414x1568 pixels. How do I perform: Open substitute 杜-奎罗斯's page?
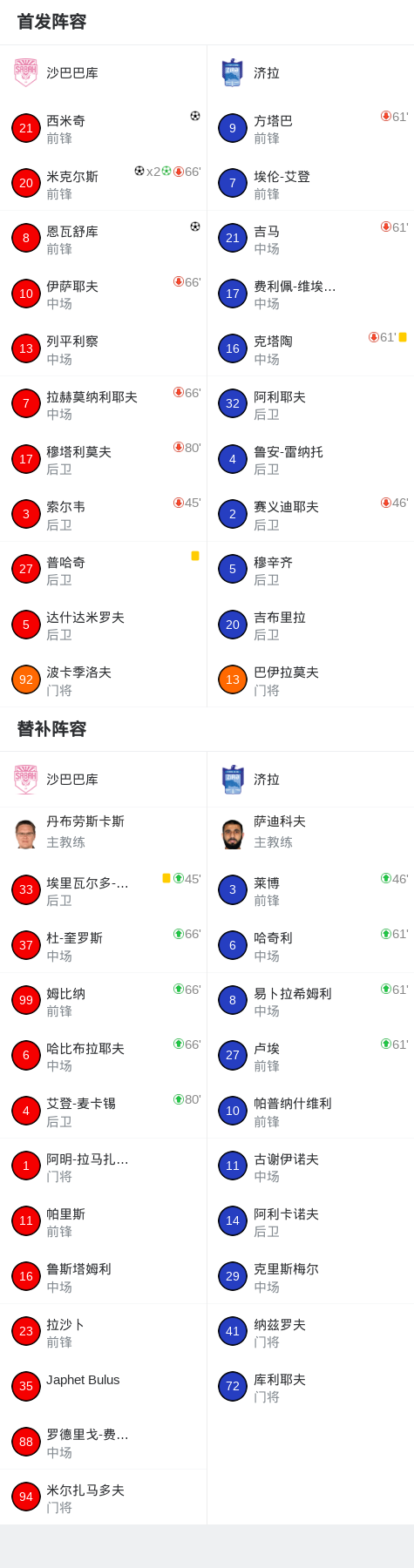(x=103, y=945)
